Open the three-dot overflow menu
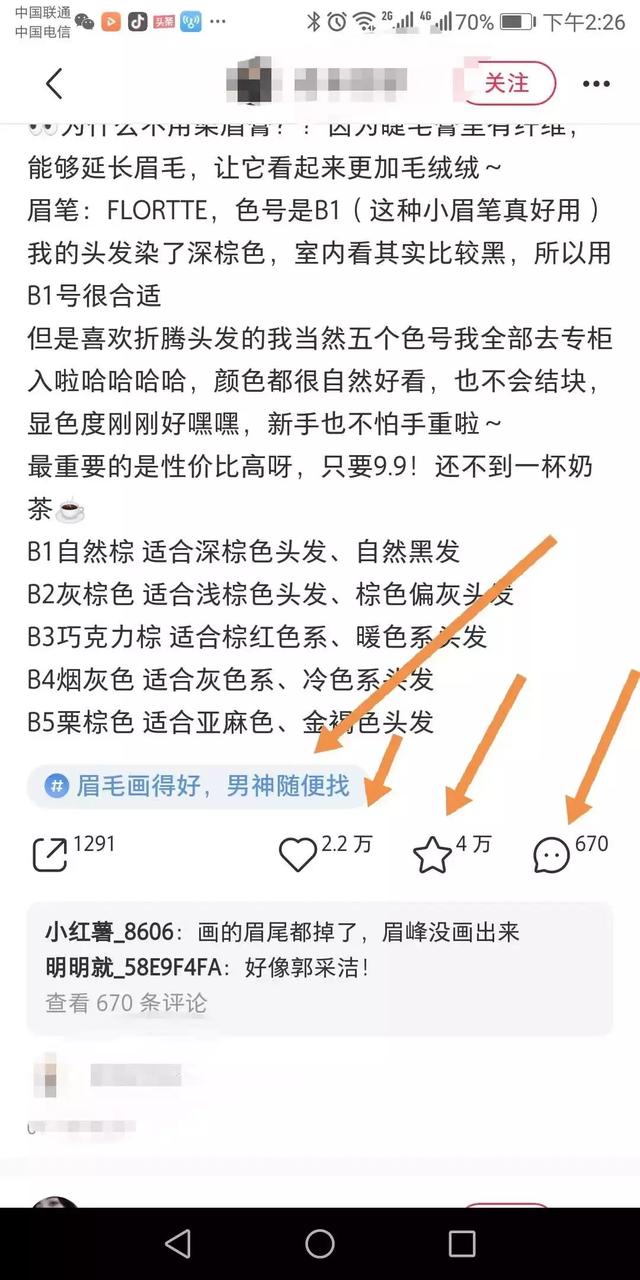The width and height of the screenshot is (640, 1280). coord(596,84)
